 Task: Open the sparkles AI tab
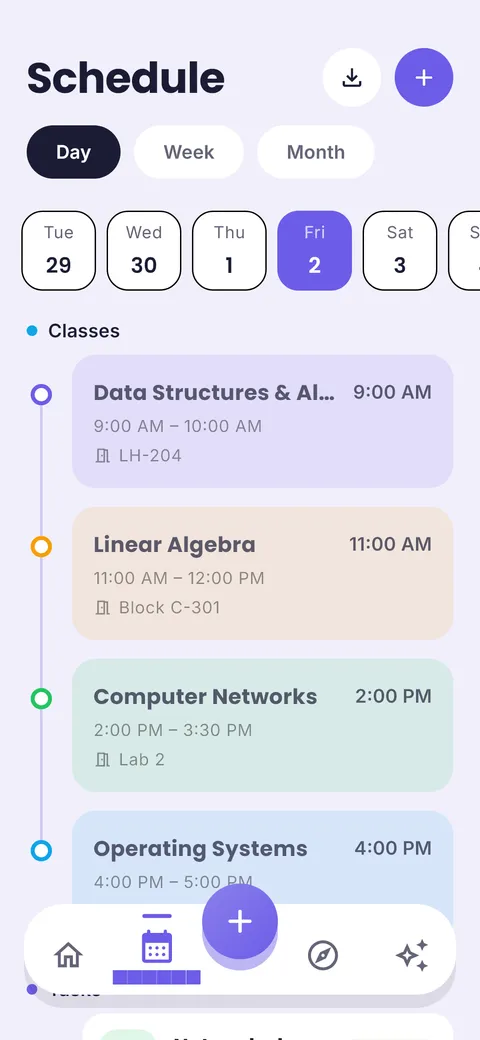[412, 956]
